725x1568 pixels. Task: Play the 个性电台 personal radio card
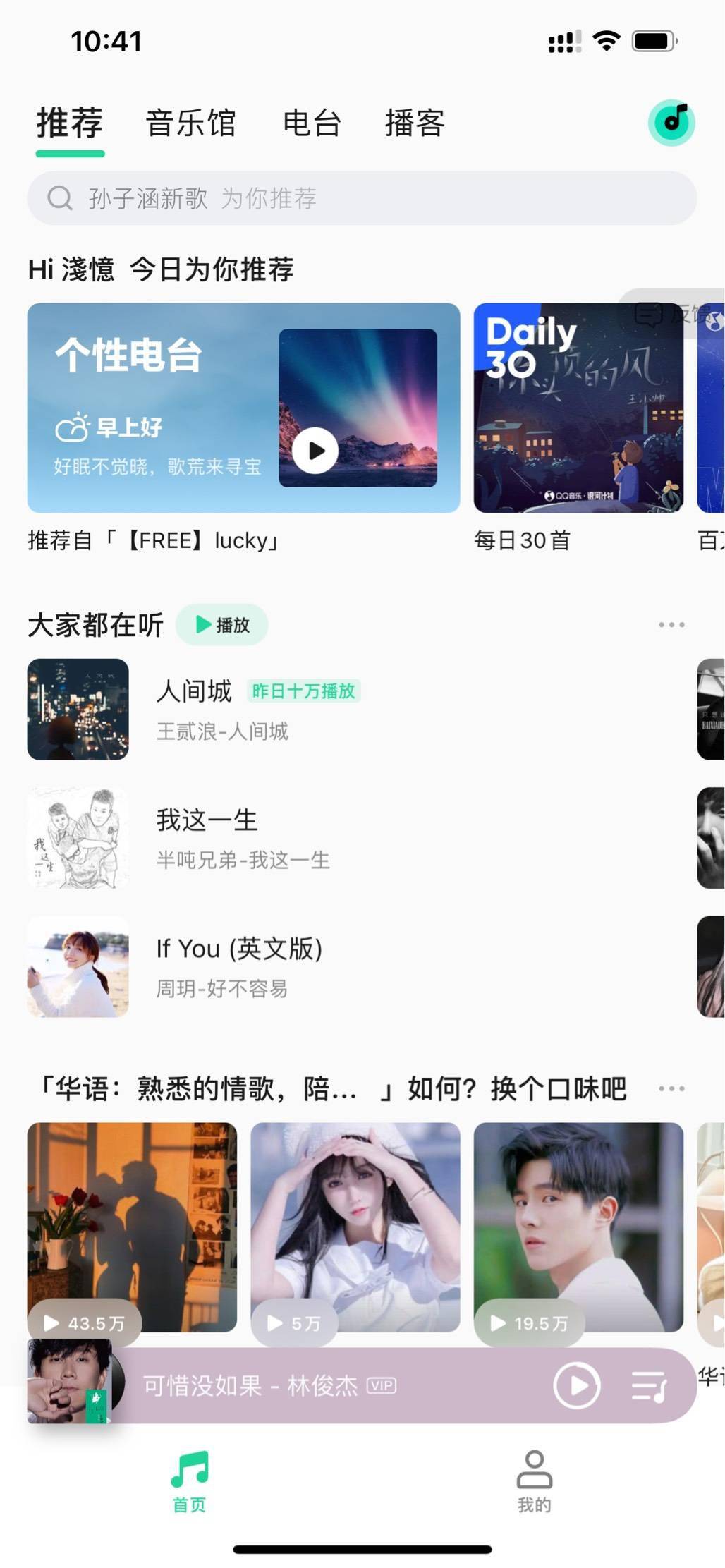315,450
